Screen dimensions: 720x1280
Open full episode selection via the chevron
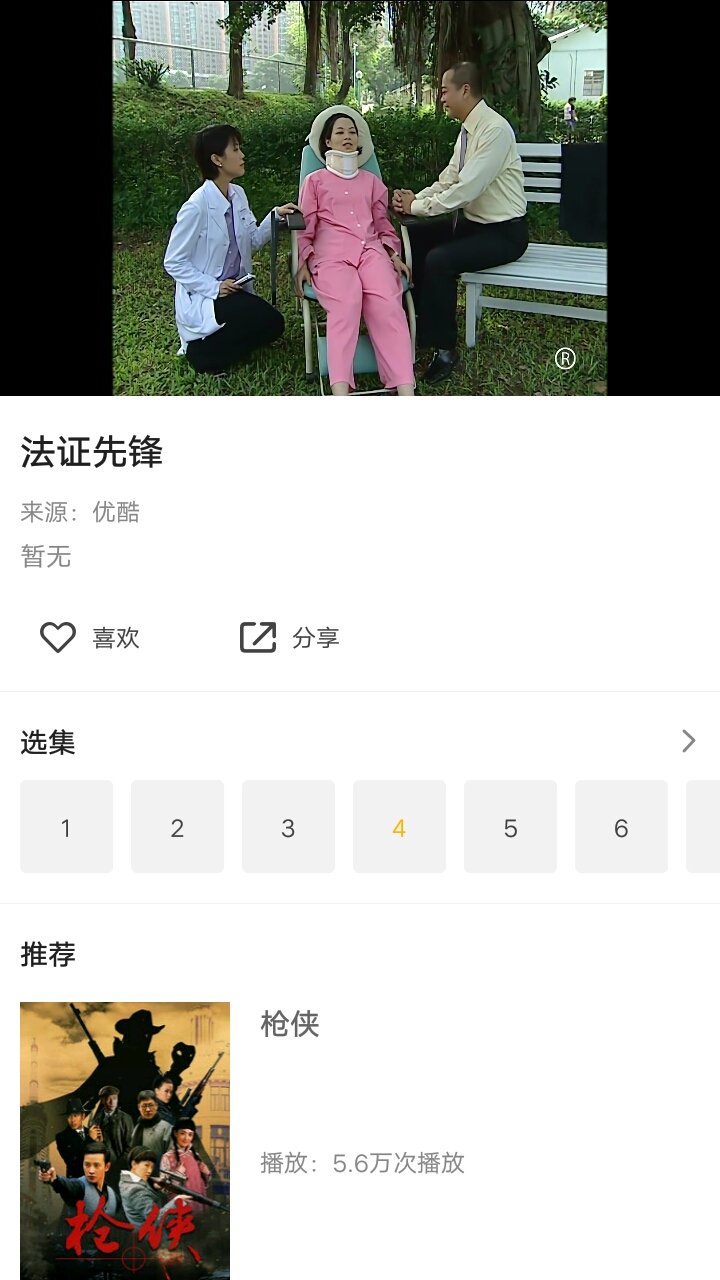tap(687, 740)
